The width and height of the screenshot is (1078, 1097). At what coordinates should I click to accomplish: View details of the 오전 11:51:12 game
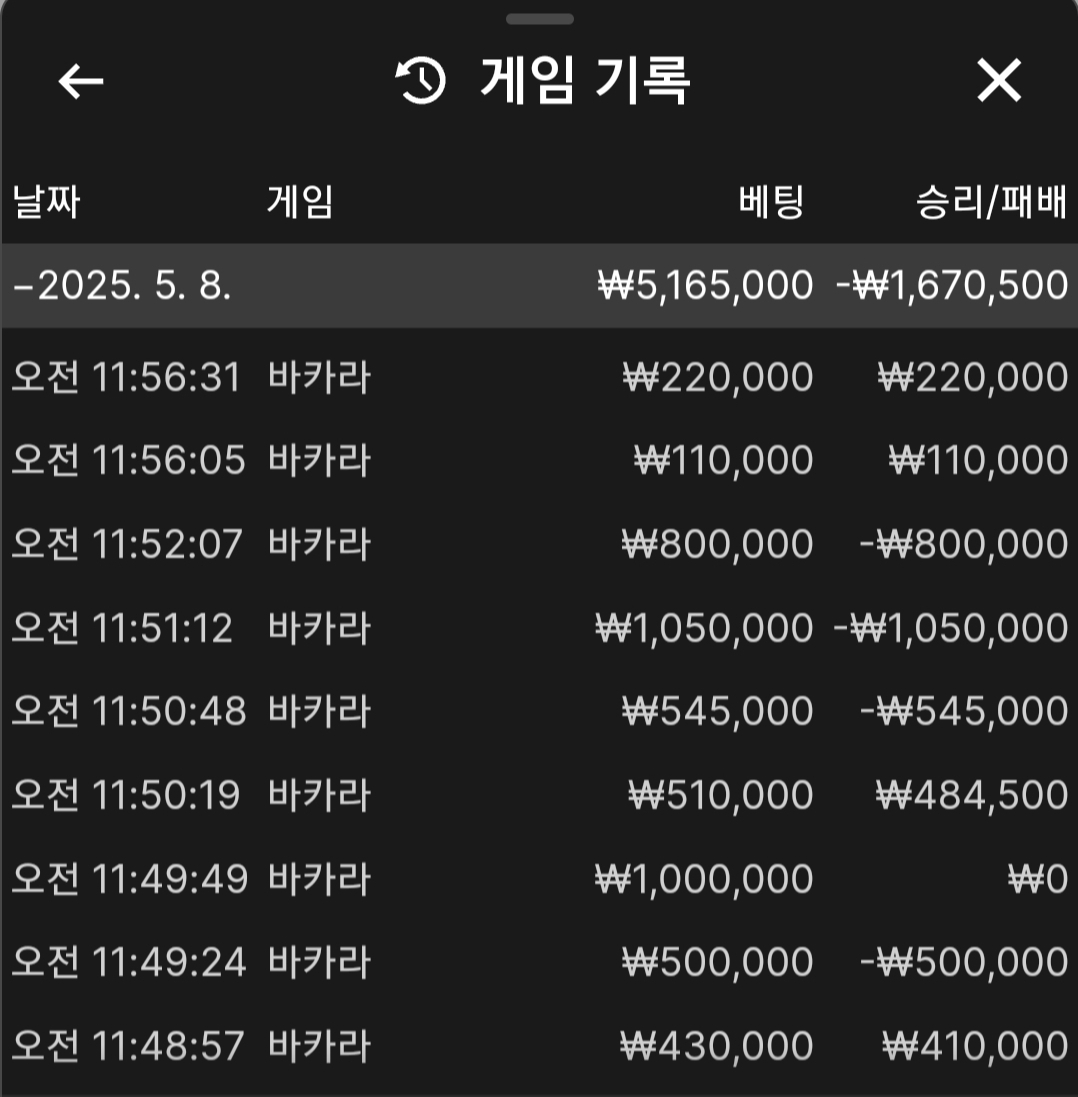tap(539, 629)
